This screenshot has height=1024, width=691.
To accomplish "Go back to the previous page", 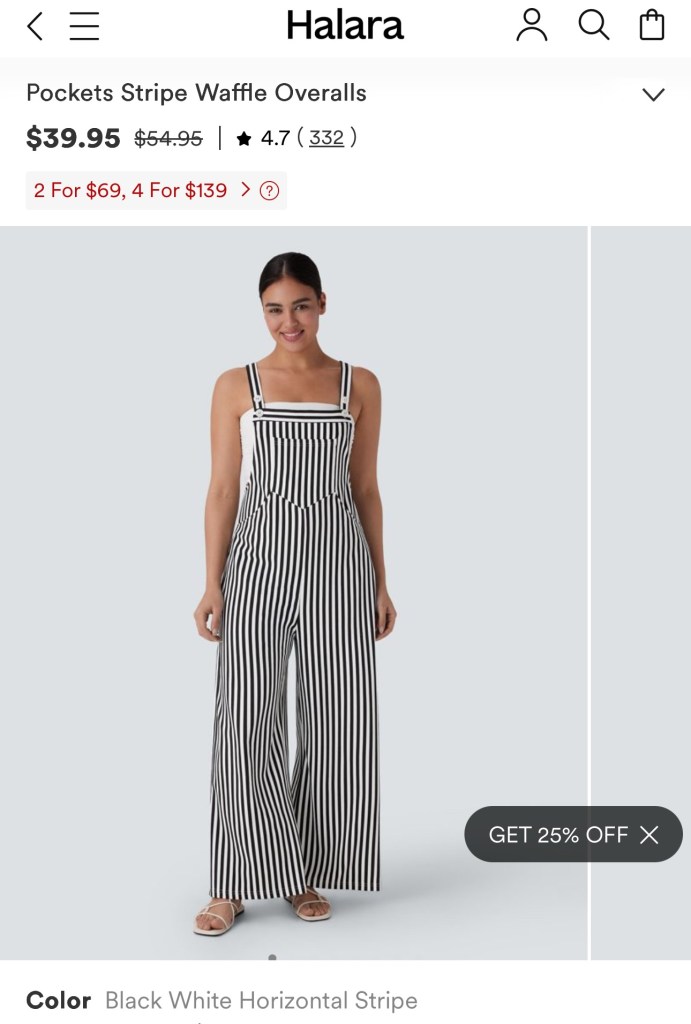I will [35, 26].
